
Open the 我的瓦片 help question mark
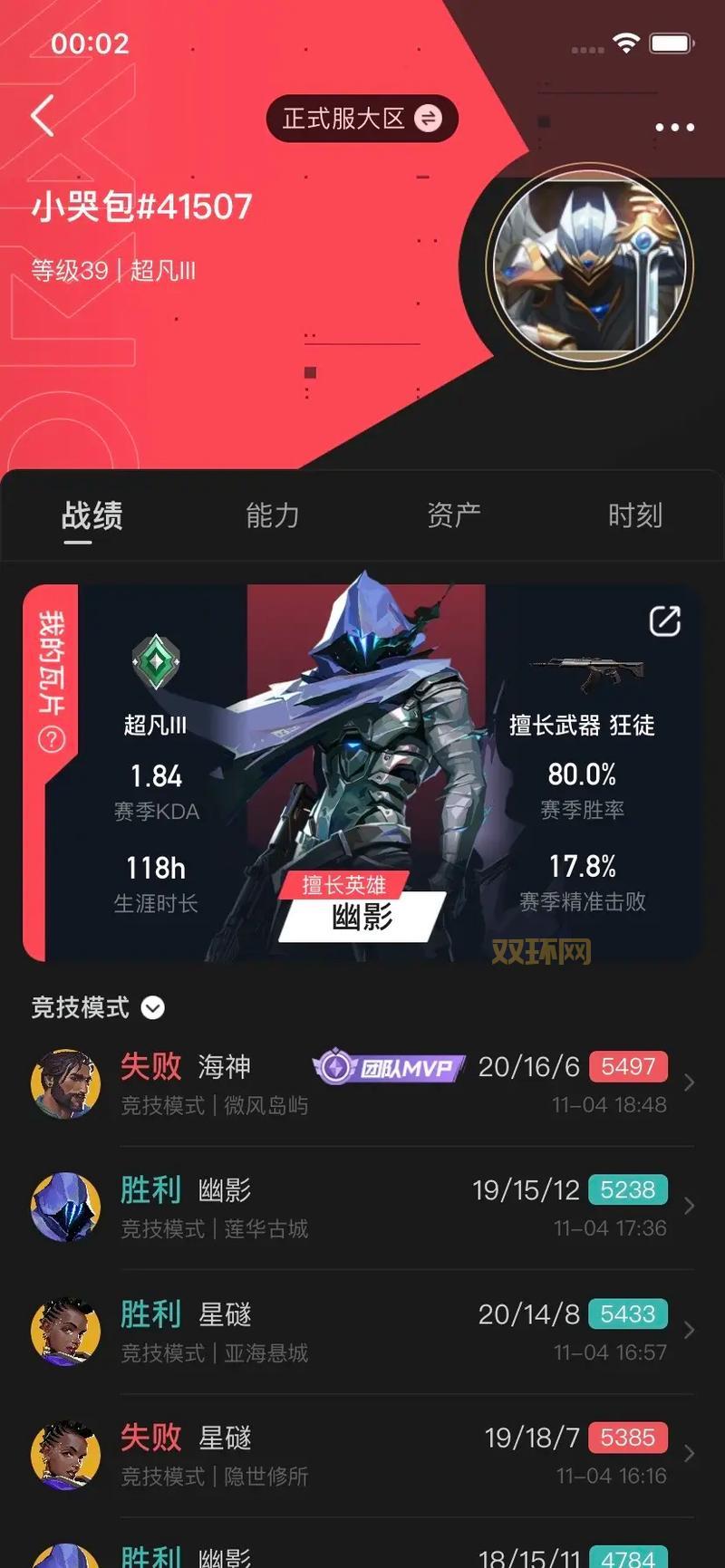tap(52, 740)
